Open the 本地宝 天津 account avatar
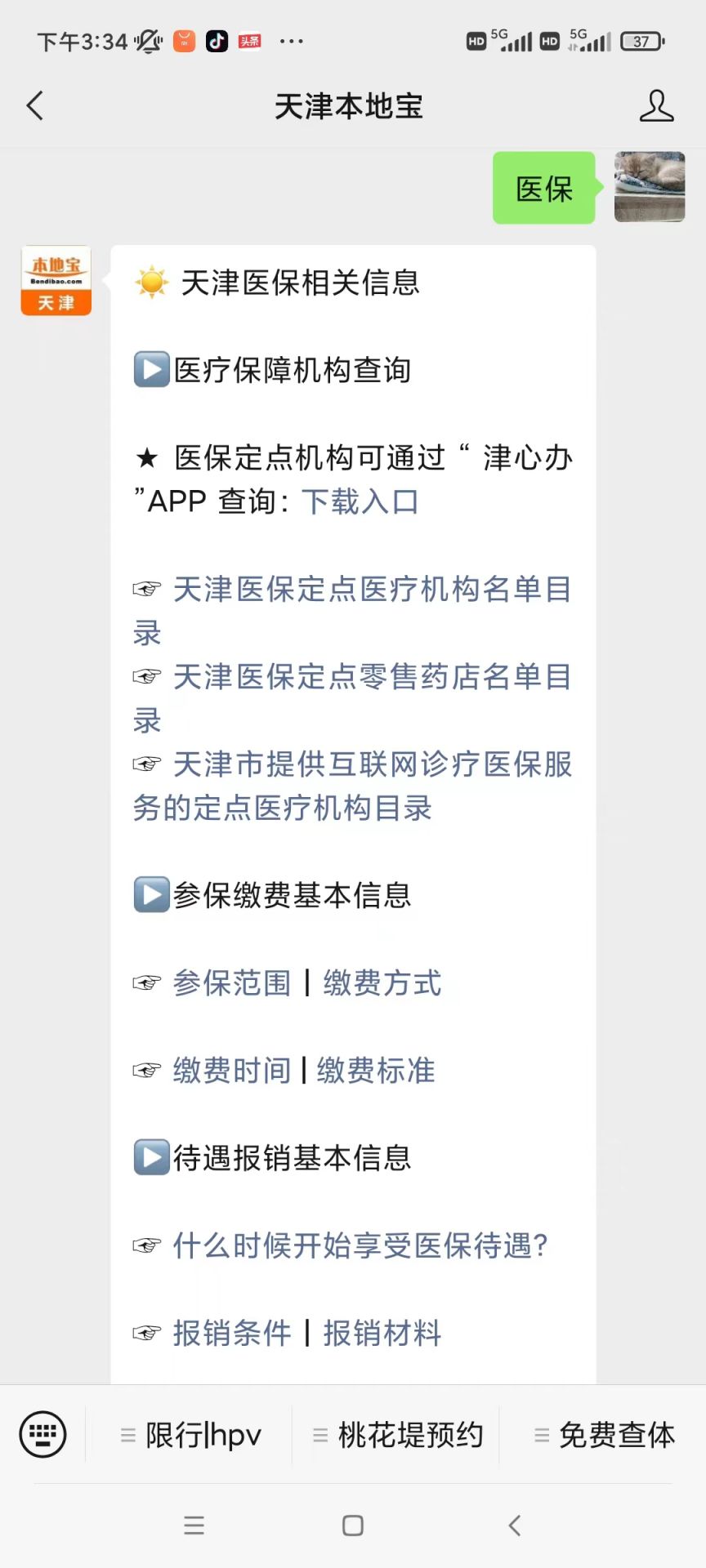This screenshot has width=706, height=1568. click(x=56, y=280)
